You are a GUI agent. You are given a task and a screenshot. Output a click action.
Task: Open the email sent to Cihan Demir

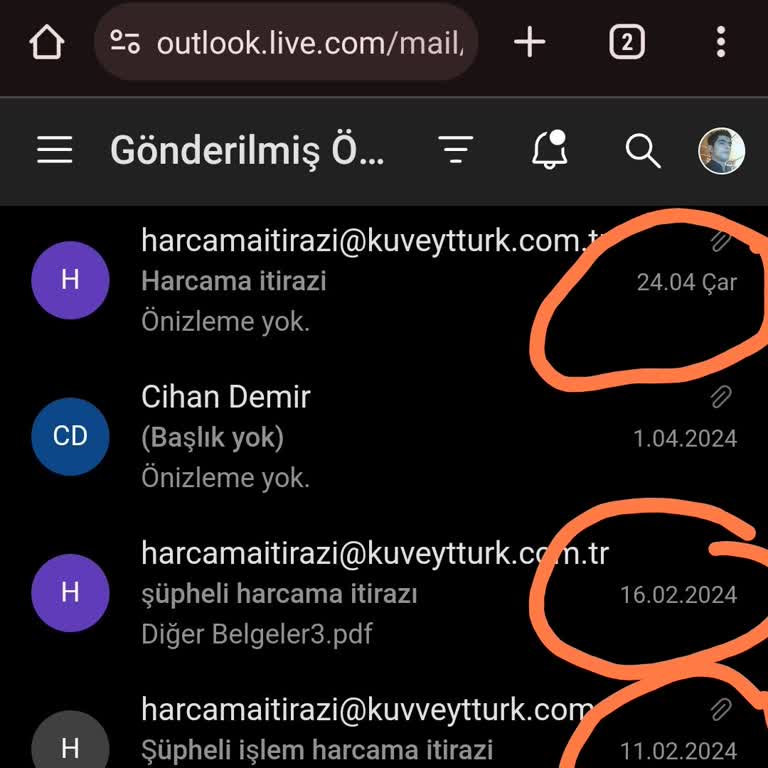[380, 437]
